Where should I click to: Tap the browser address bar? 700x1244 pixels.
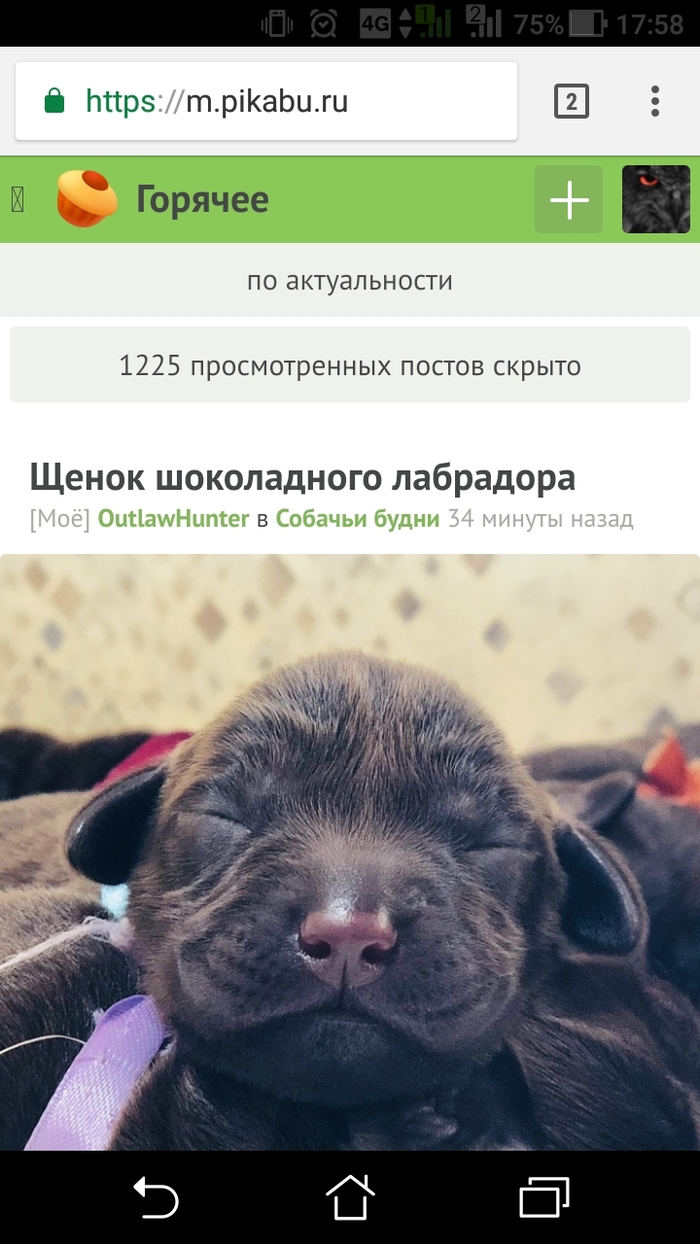coord(265,101)
